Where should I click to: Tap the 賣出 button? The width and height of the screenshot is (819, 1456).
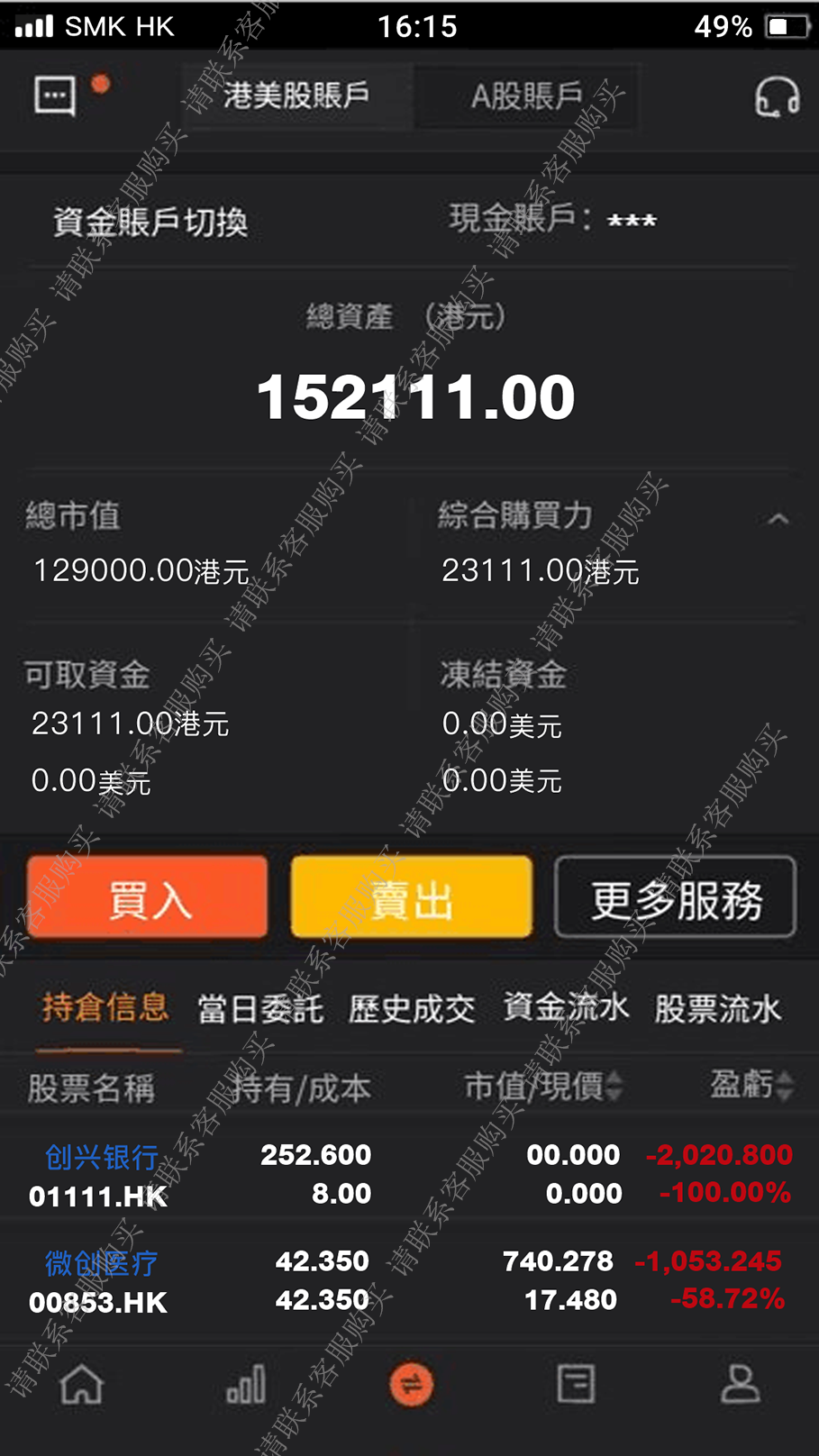point(412,897)
